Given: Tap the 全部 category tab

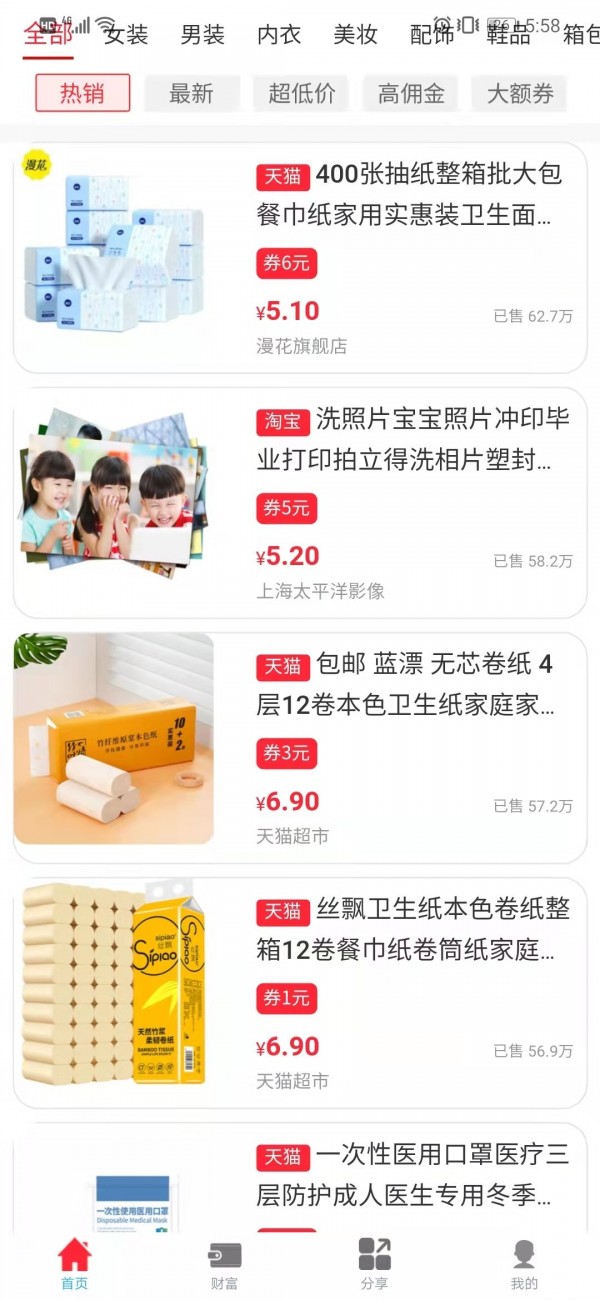Looking at the screenshot, I should (x=48, y=33).
